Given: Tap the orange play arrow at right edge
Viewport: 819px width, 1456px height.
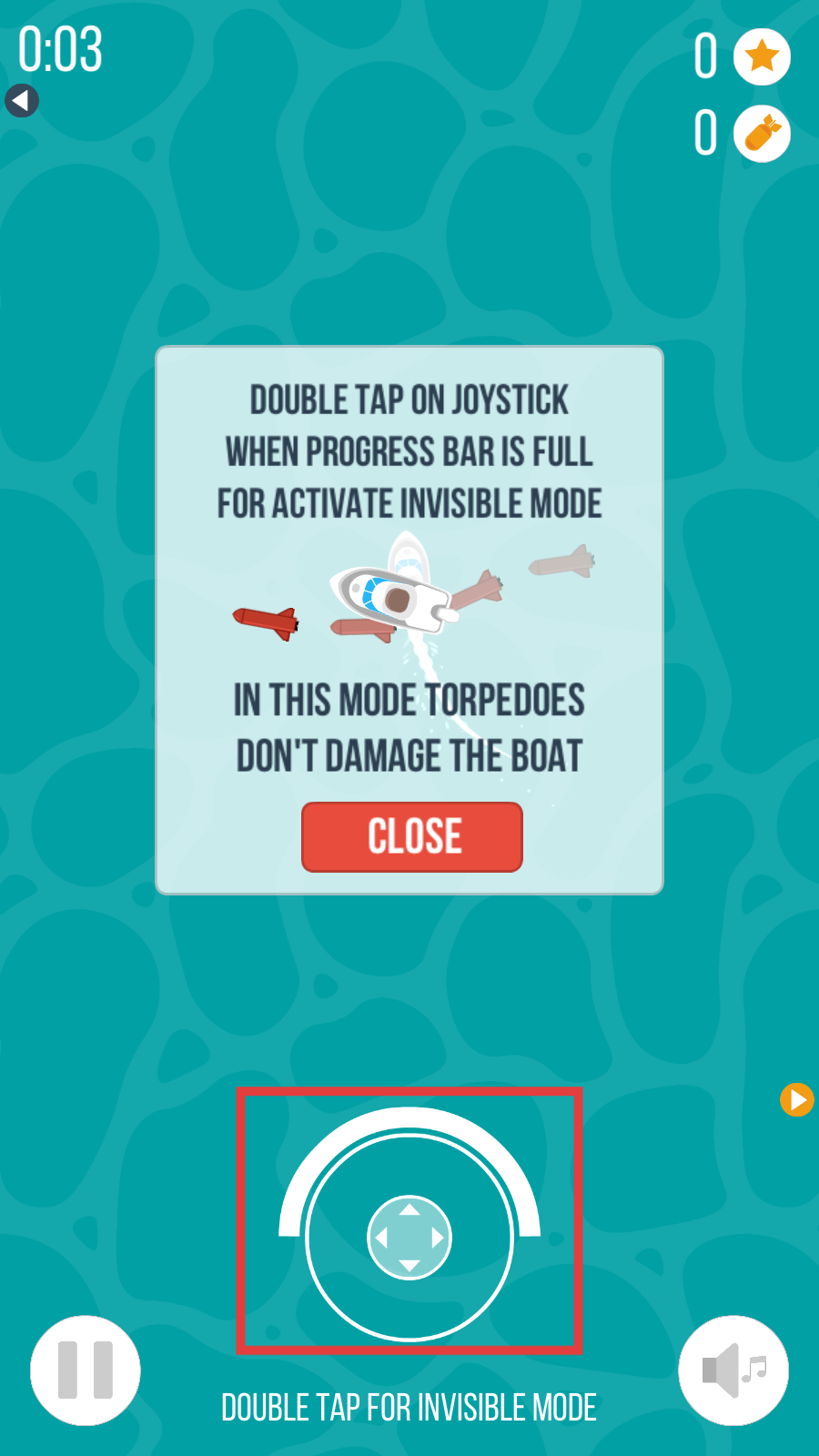Looking at the screenshot, I should coord(796,1099).
